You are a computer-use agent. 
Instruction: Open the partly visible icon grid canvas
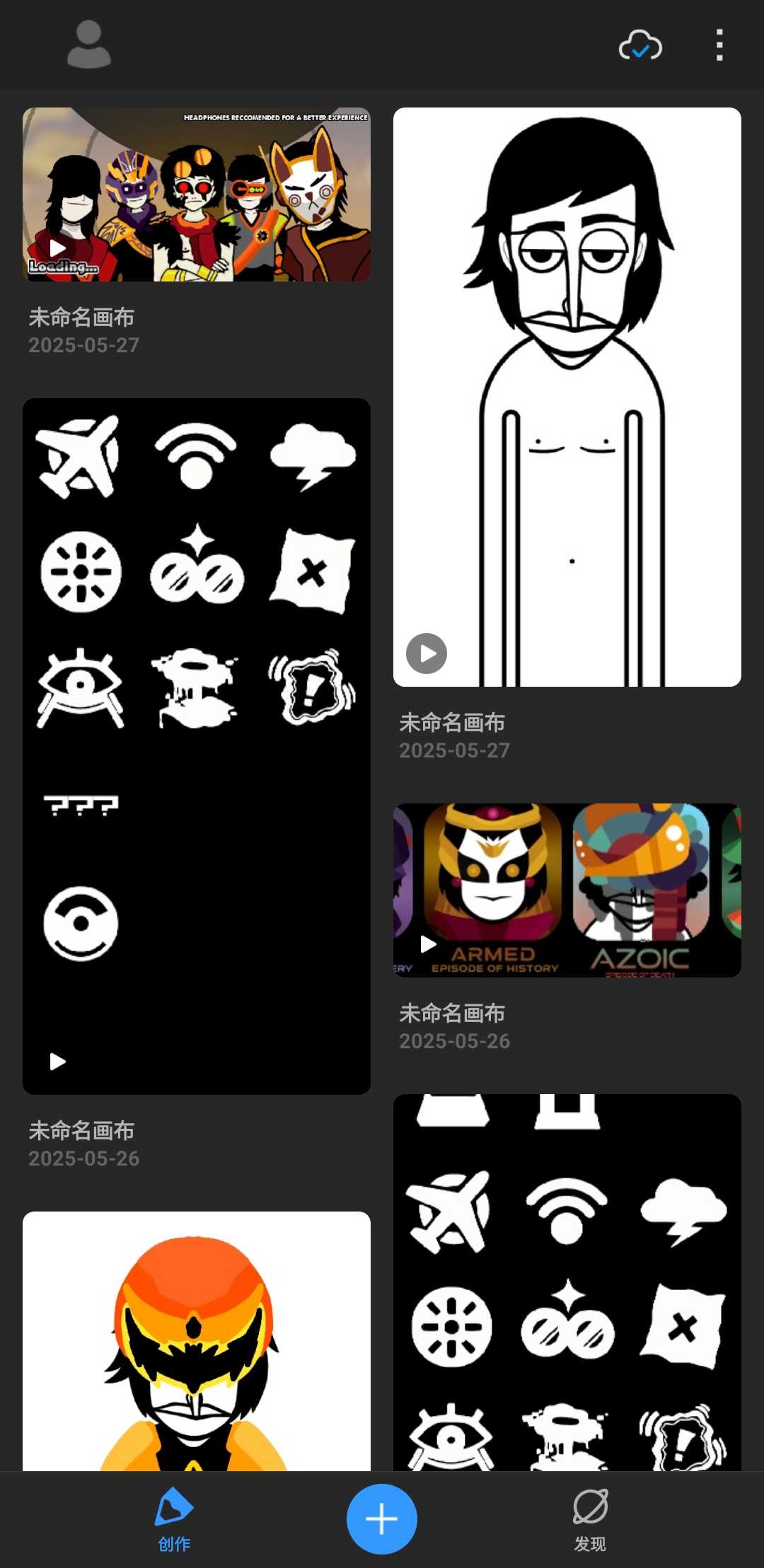[567, 1282]
